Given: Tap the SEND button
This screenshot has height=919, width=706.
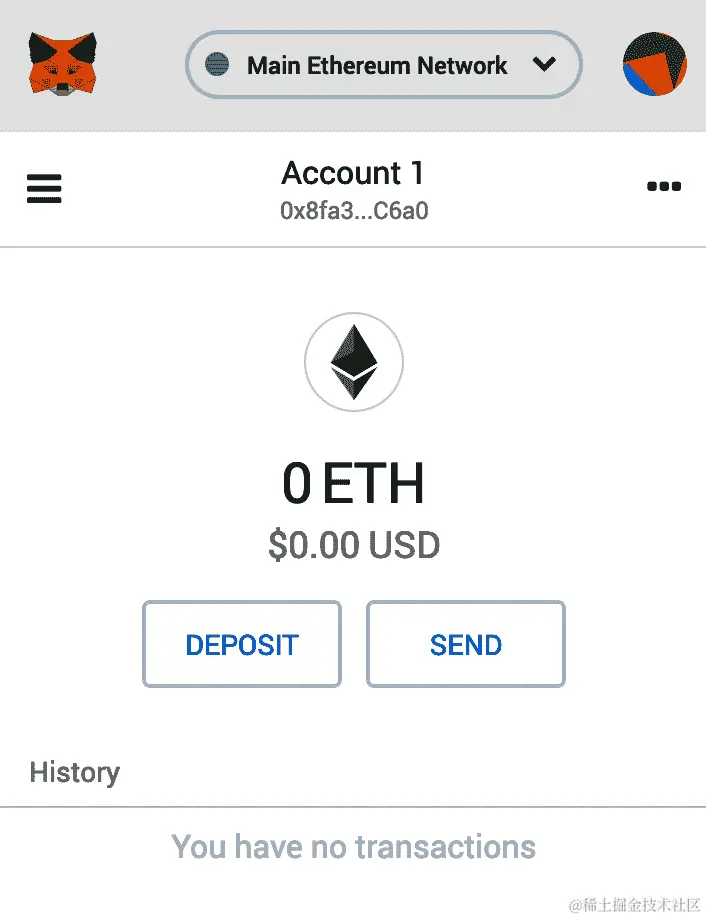Looking at the screenshot, I should point(466,644).
